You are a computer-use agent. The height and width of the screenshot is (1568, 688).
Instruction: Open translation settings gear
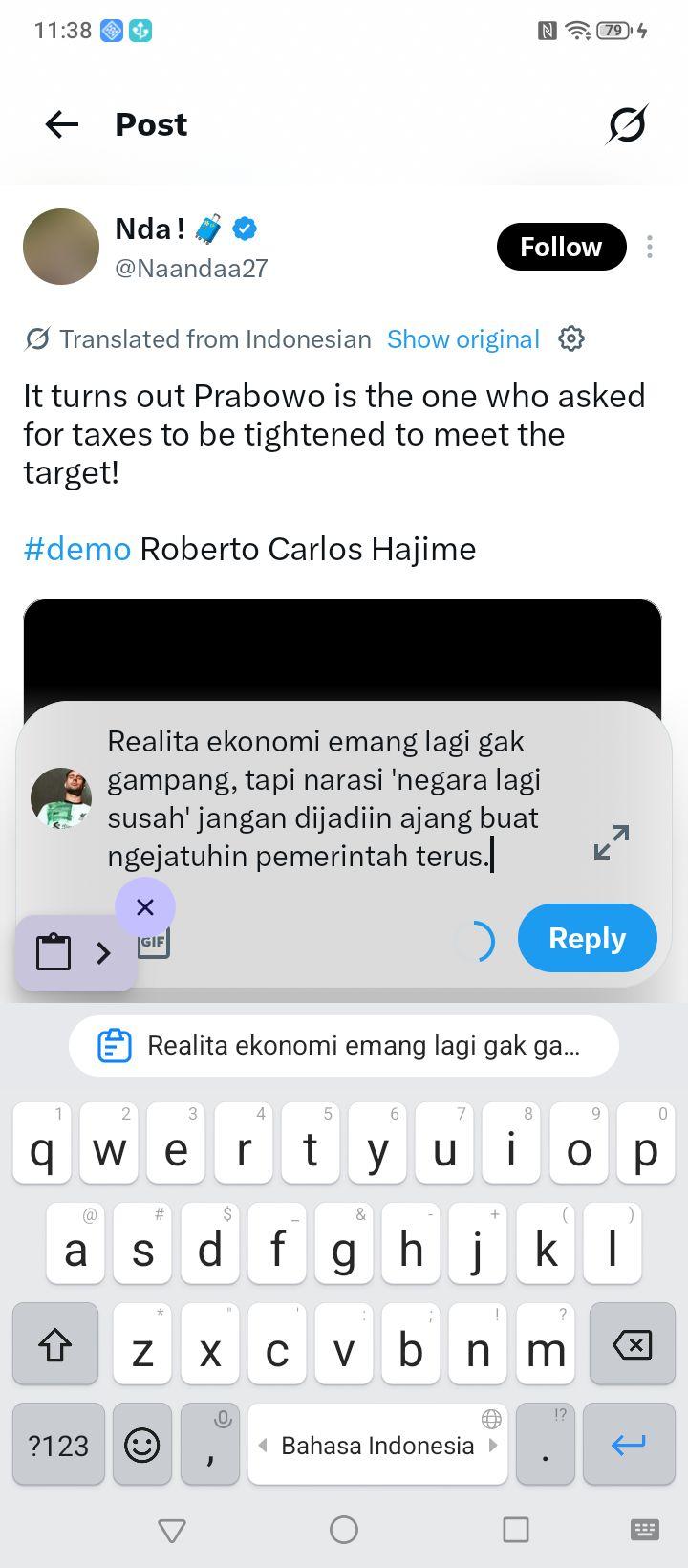(x=571, y=338)
